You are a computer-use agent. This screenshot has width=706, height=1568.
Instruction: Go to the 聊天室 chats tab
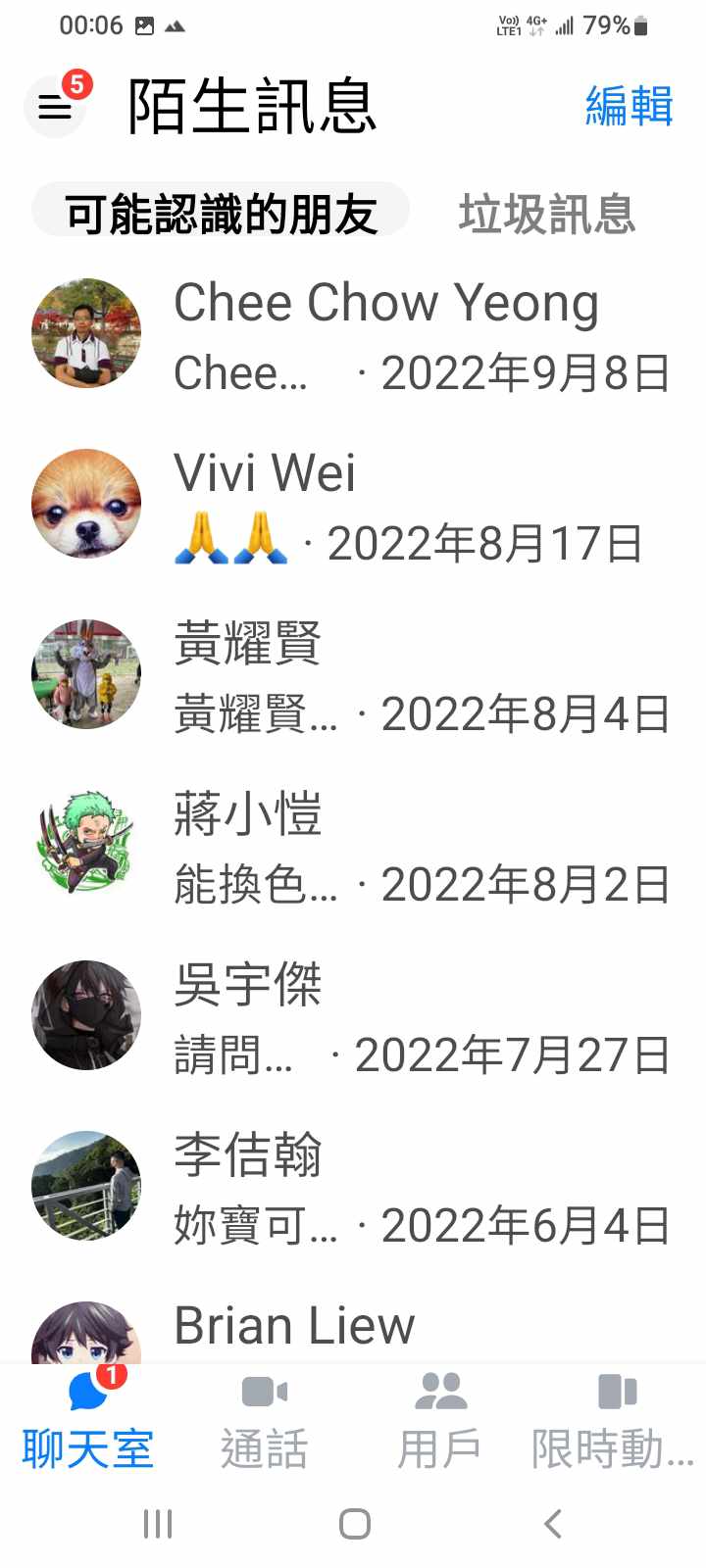pos(88,1421)
